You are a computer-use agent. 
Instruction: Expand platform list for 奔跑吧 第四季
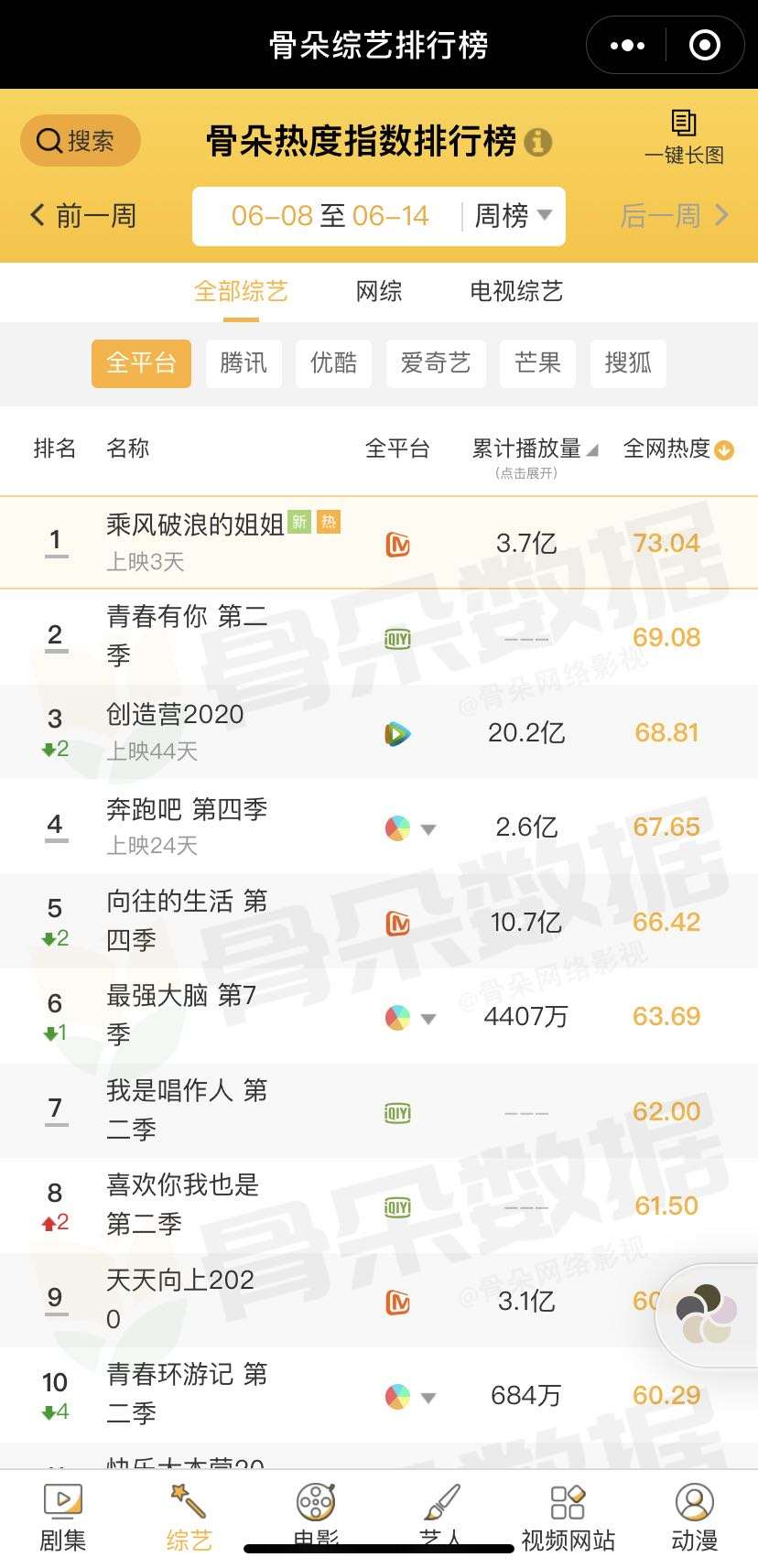coord(428,829)
